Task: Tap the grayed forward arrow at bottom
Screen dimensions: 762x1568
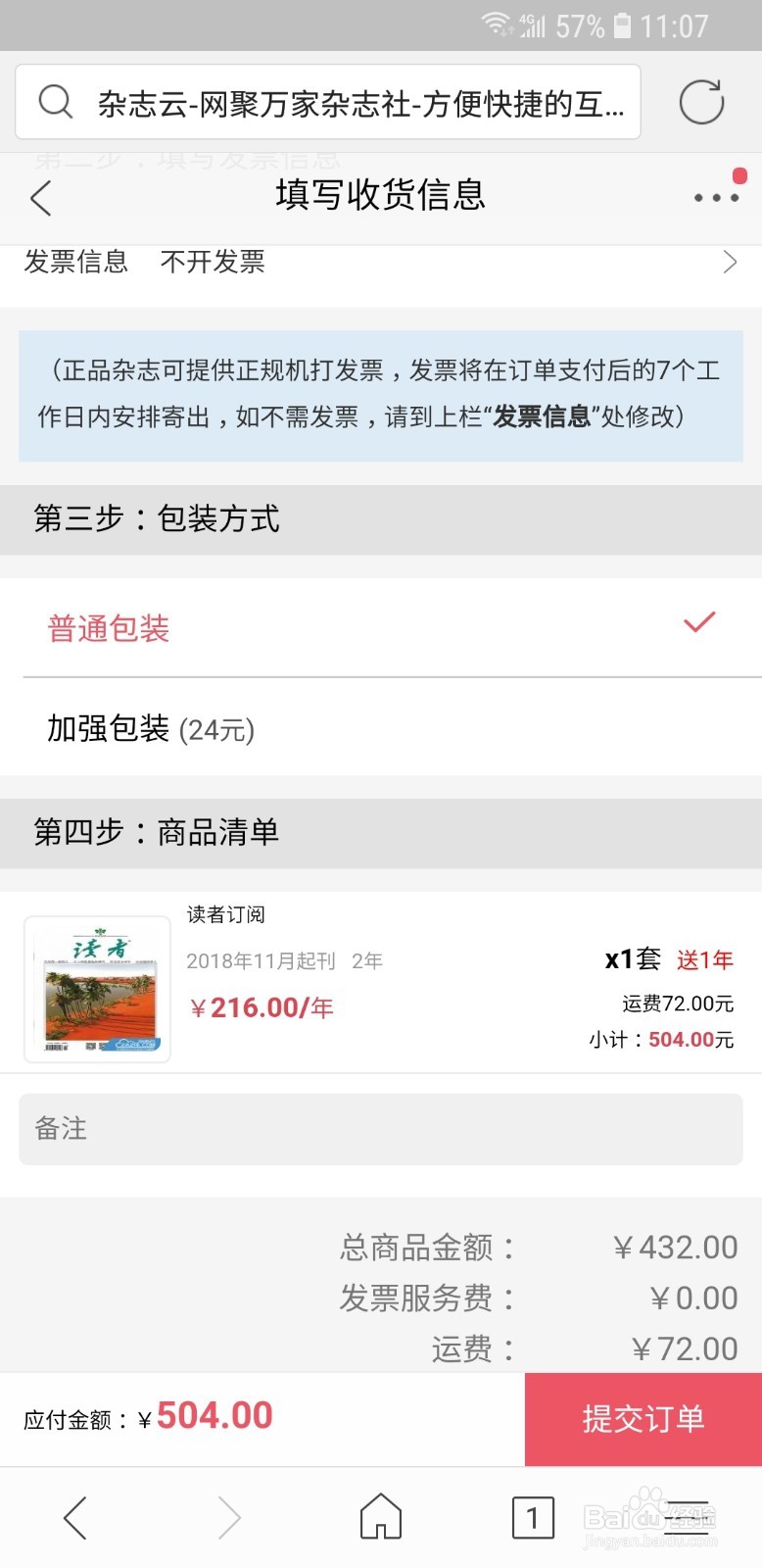Action: (x=228, y=1517)
